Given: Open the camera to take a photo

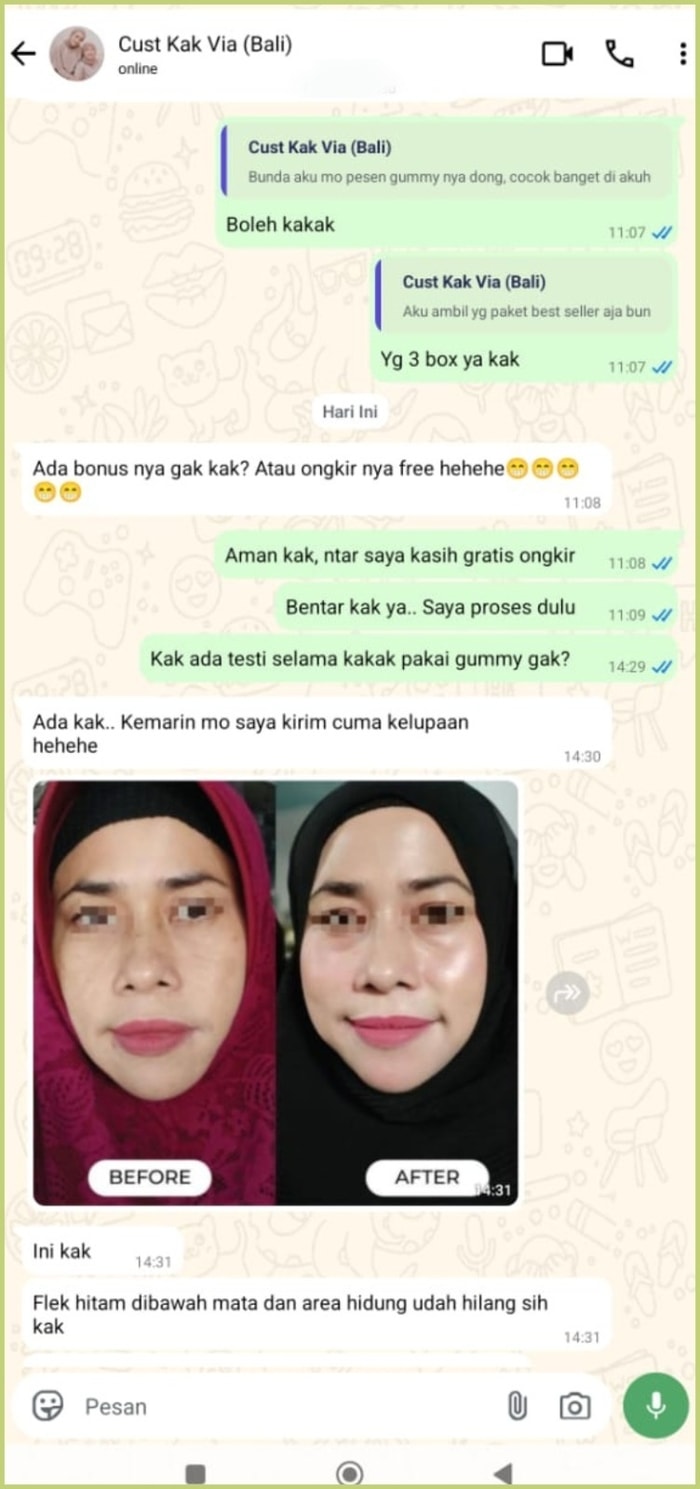Looking at the screenshot, I should tap(574, 1407).
